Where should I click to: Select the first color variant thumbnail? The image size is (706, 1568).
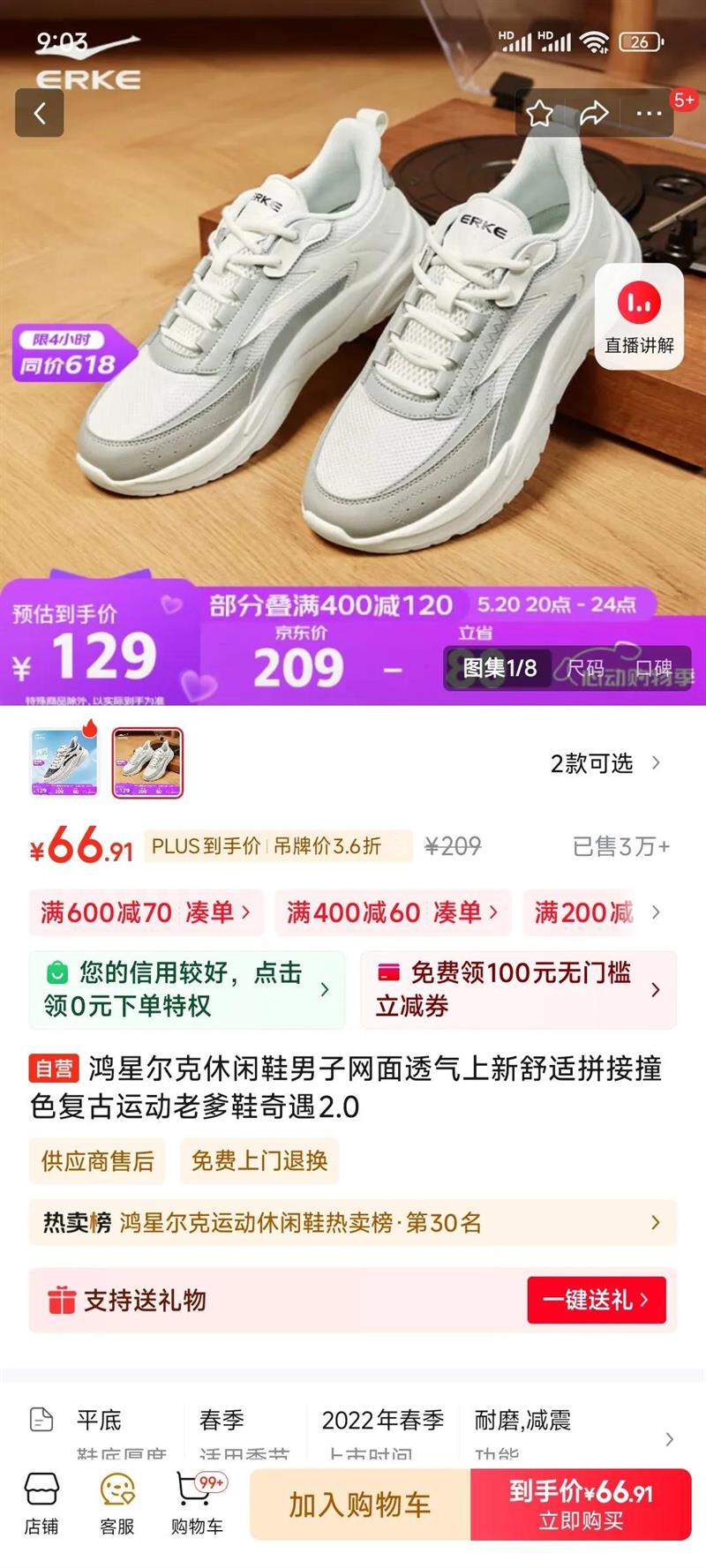pyautogui.click(x=64, y=762)
